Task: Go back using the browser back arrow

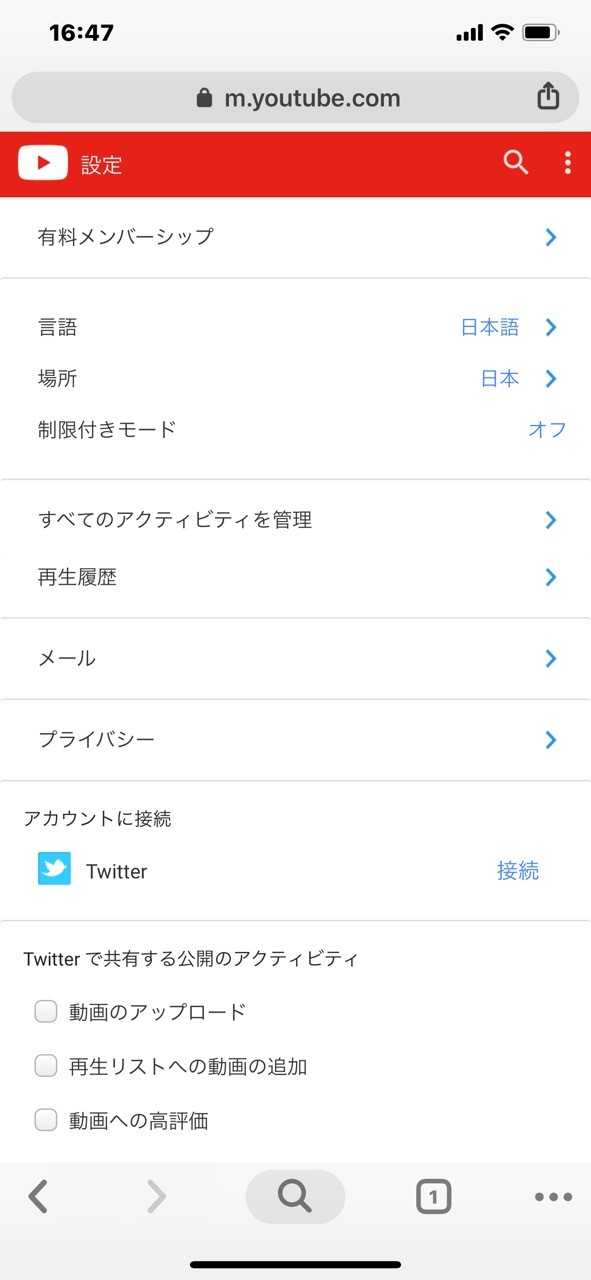Action: 38,1196
